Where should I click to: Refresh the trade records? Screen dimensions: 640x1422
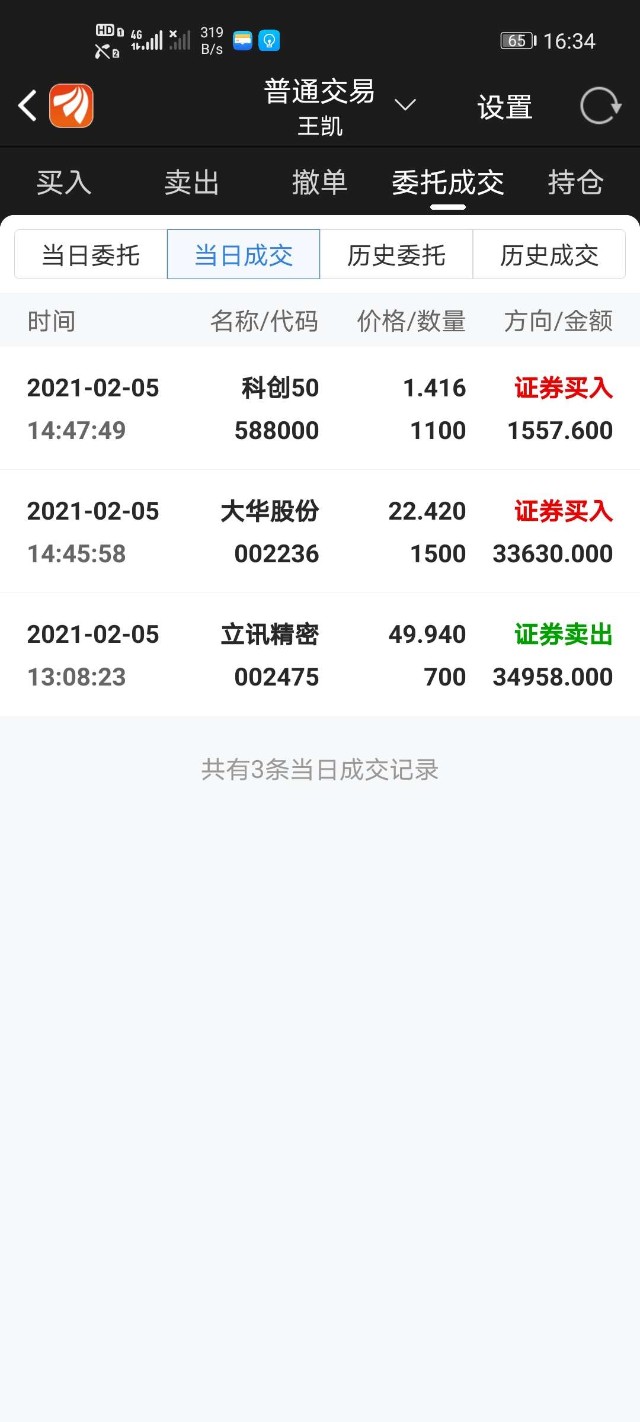pyautogui.click(x=600, y=106)
